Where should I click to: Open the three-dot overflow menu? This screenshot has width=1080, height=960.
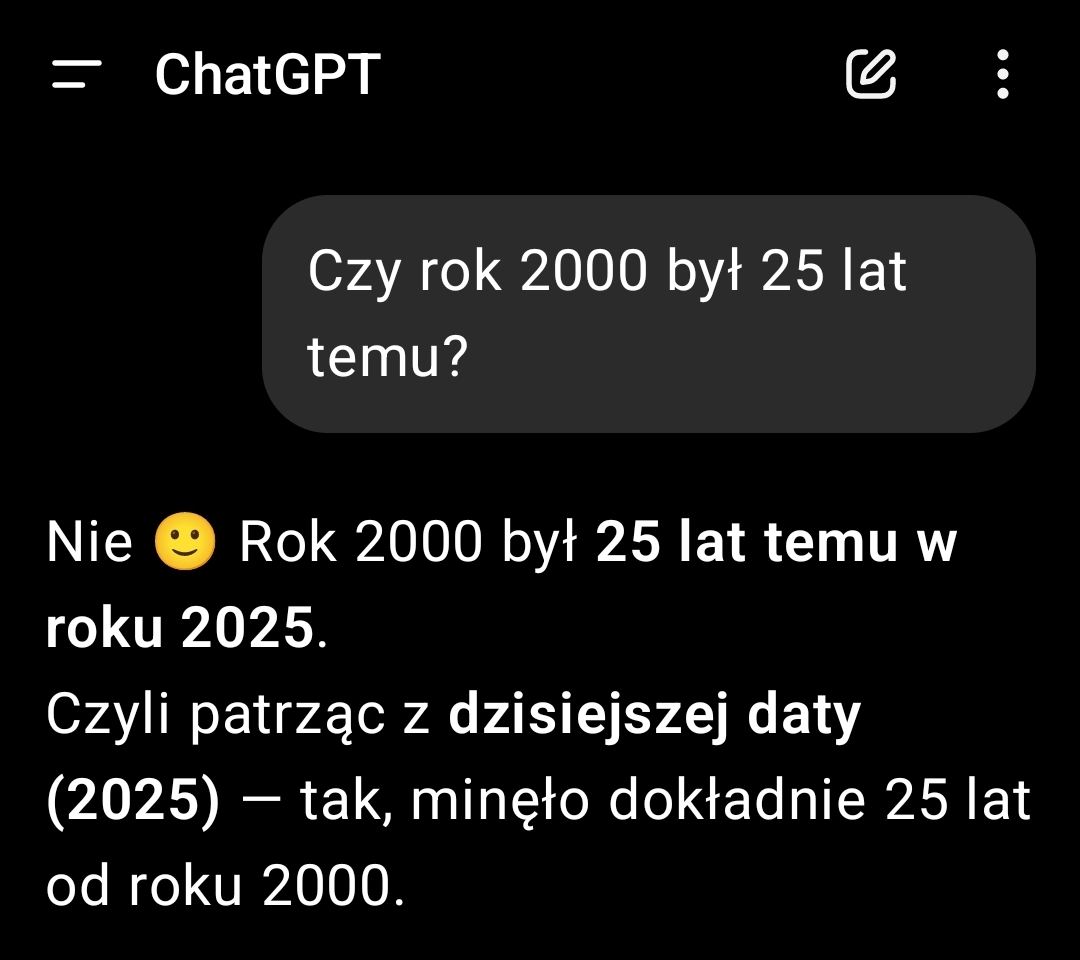1002,75
